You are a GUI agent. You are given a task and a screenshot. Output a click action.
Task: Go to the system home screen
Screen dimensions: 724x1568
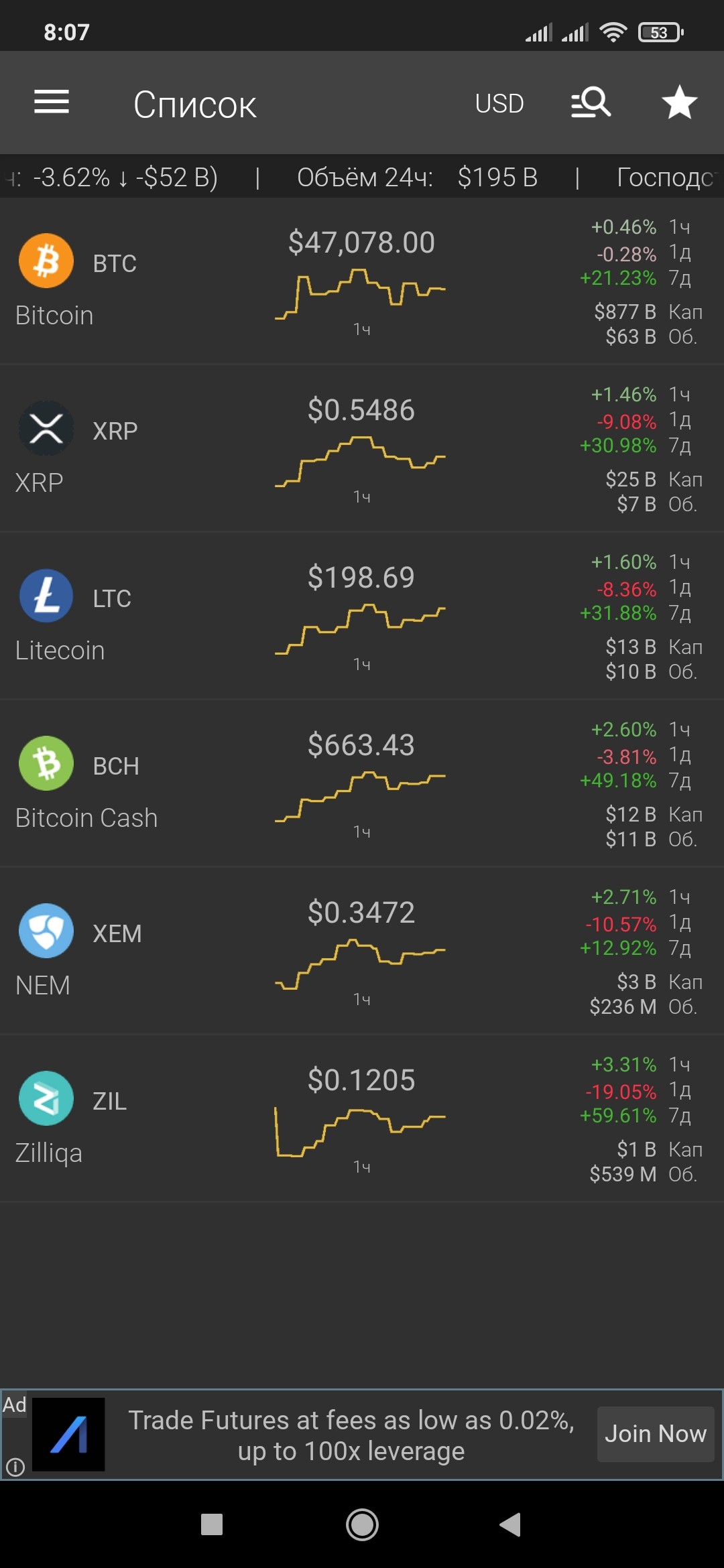(x=362, y=1524)
